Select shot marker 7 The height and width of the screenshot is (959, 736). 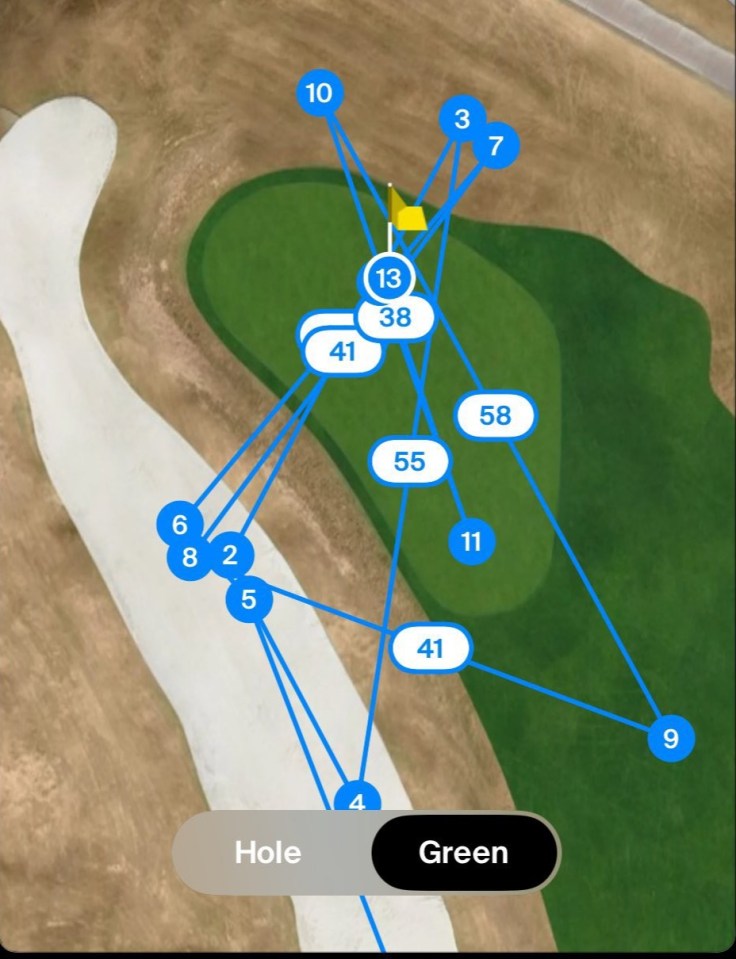pyautogui.click(x=496, y=146)
